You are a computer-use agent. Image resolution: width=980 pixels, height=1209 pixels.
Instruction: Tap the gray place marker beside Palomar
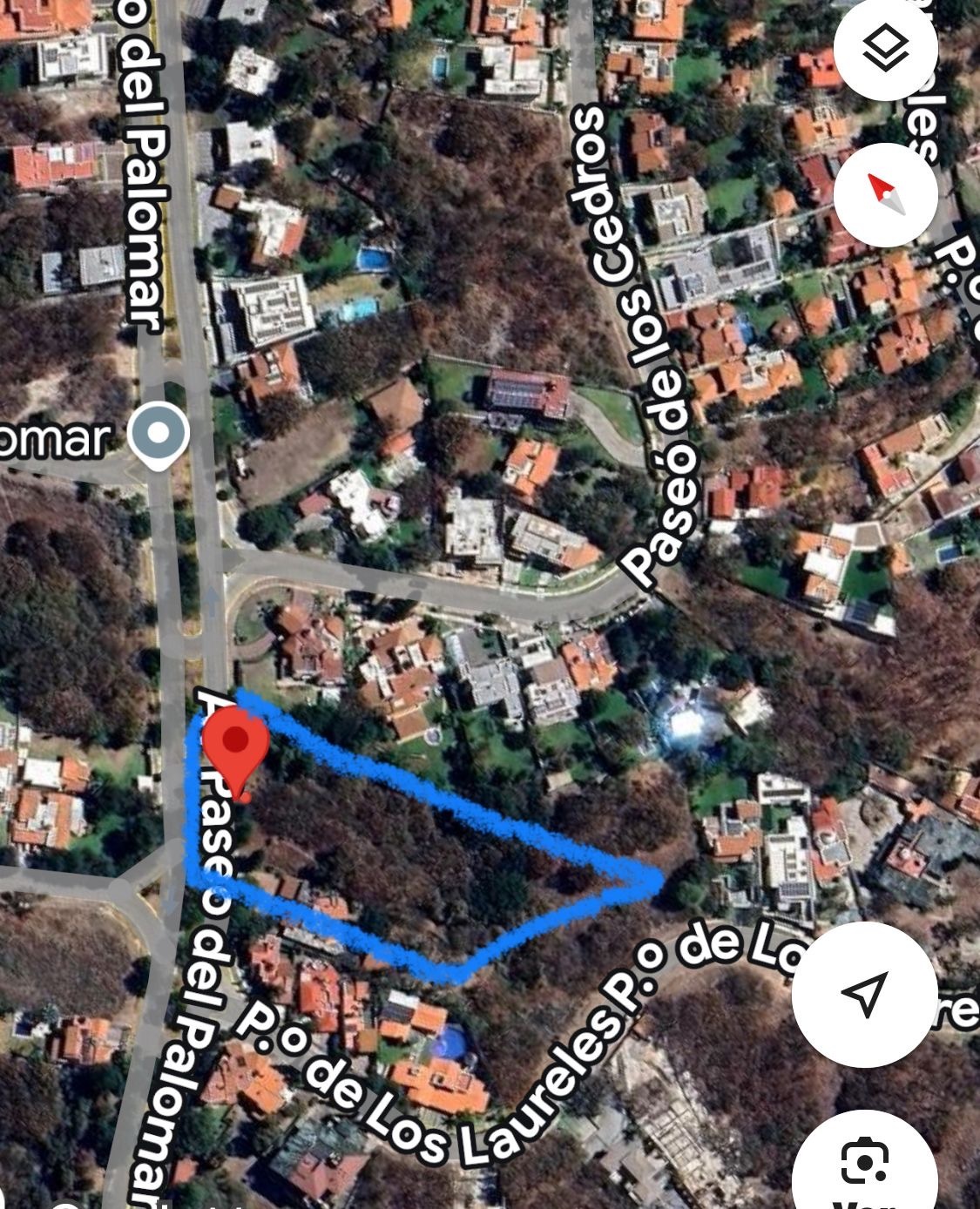[x=158, y=433]
